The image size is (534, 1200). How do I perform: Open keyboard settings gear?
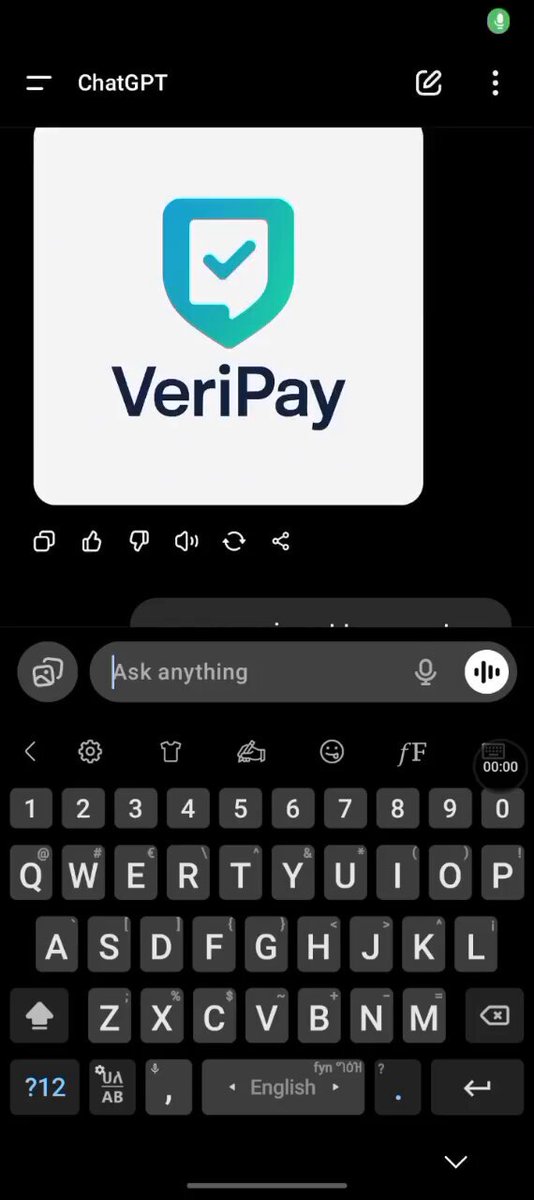90,751
